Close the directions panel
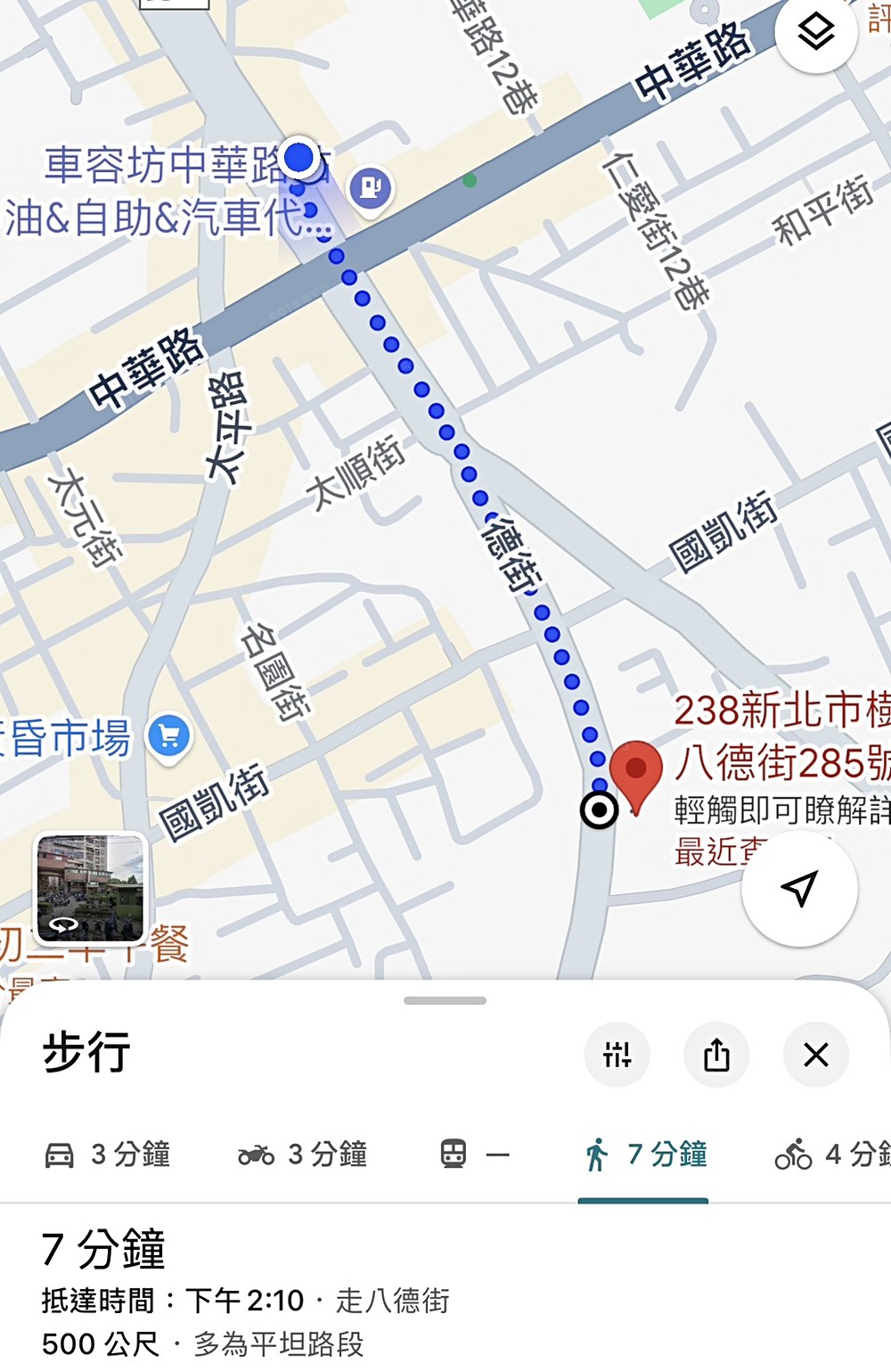This screenshot has height=1372, width=891. (815, 1055)
